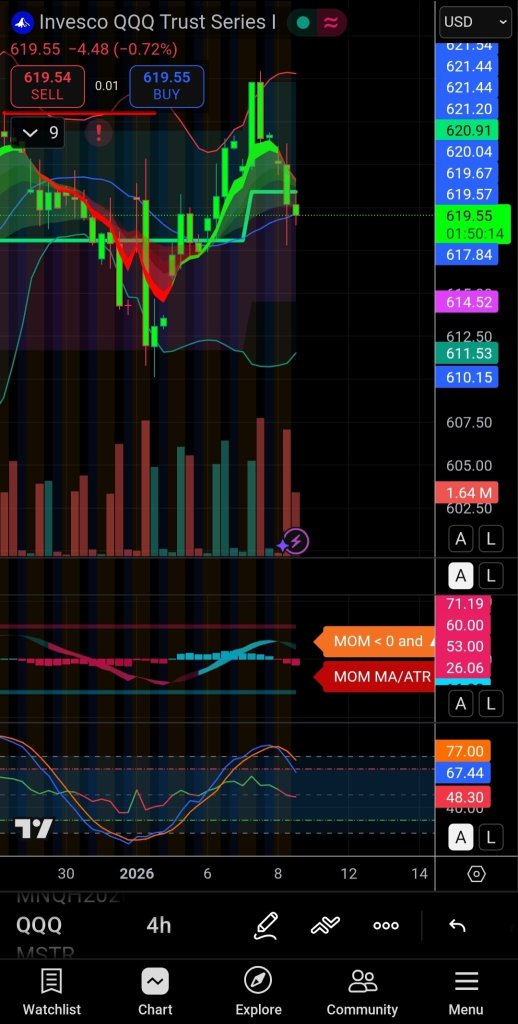Open the pencil drawing tools
The image size is (518, 1024).
[x=266, y=925]
